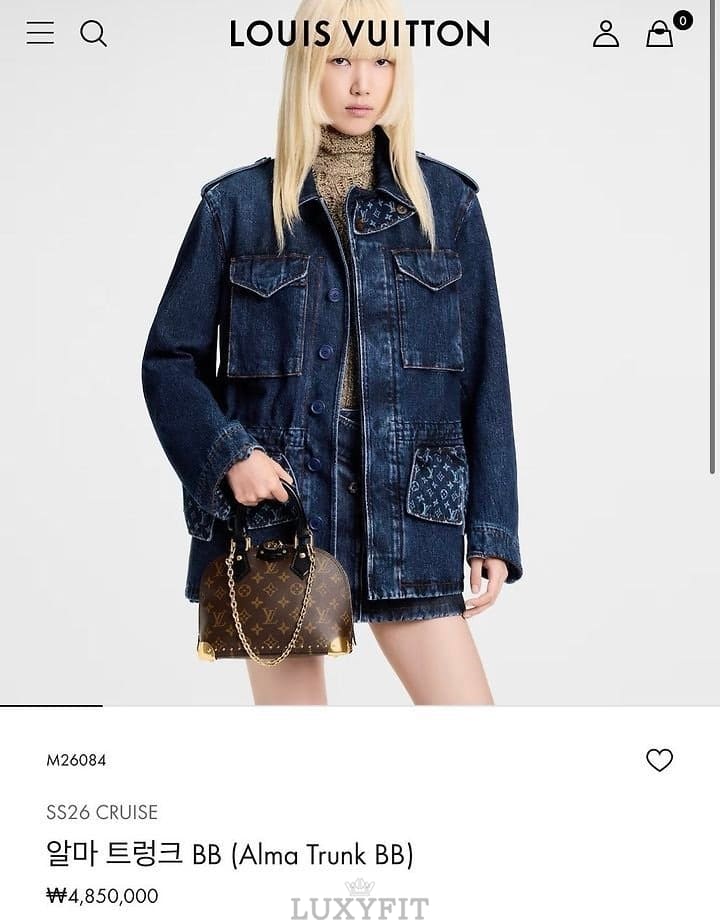This screenshot has width=720, height=924.
Task: Open the account profile icon
Action: click(606, 34)
